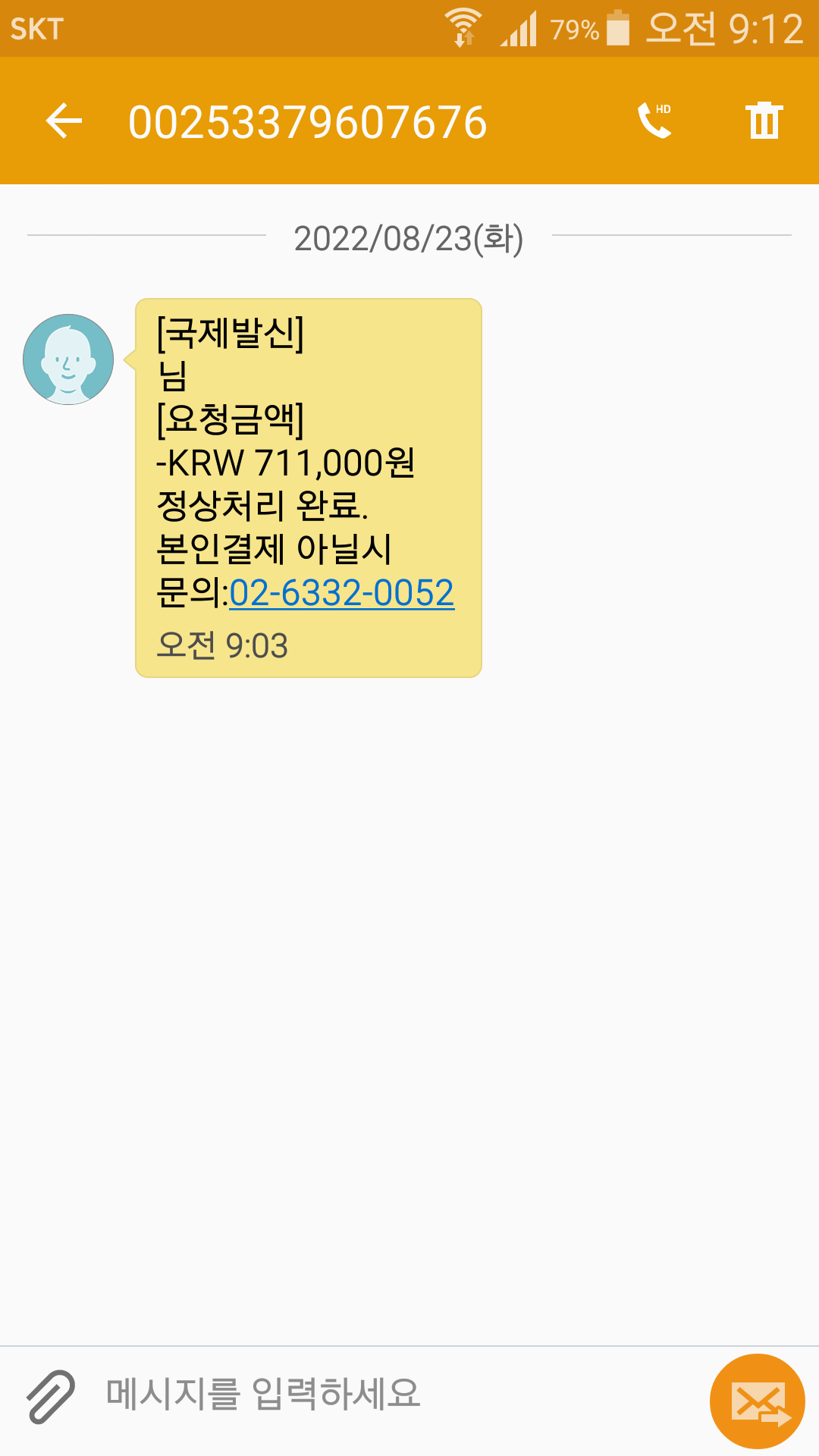Image resolution: width=819 pixels, height=1456 pixels.
Task: Call the sender with HD voice
Action: click(x=655, y=121)
